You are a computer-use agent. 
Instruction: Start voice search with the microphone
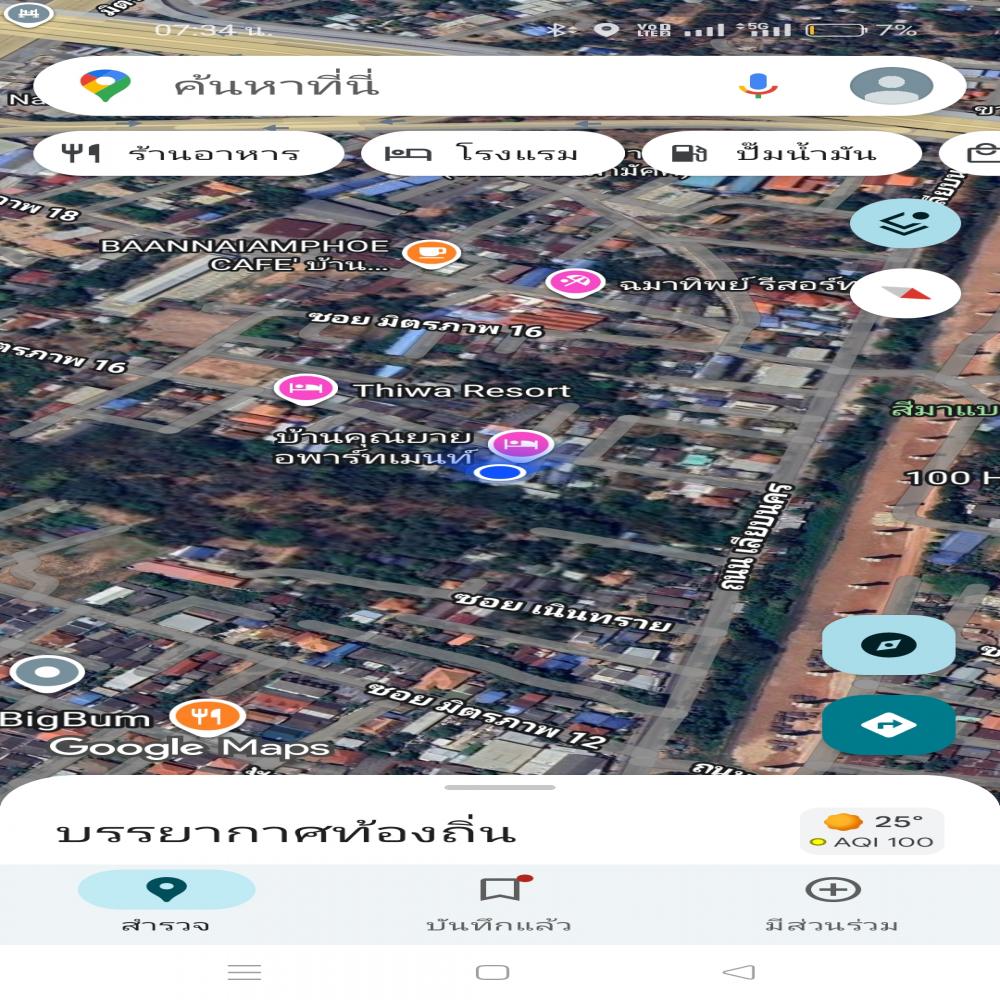click(x=758, y=86)
